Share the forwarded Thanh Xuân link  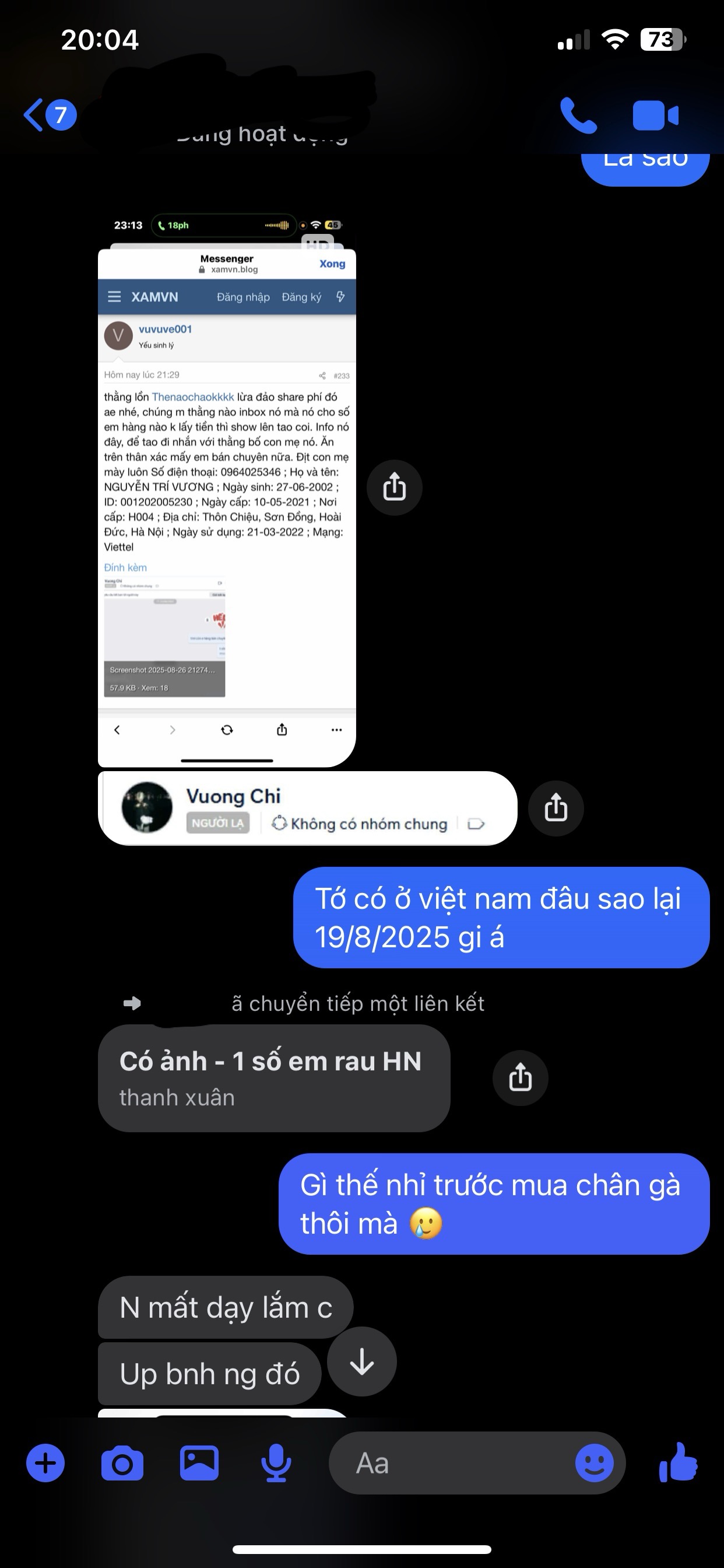click(520, 1078)
